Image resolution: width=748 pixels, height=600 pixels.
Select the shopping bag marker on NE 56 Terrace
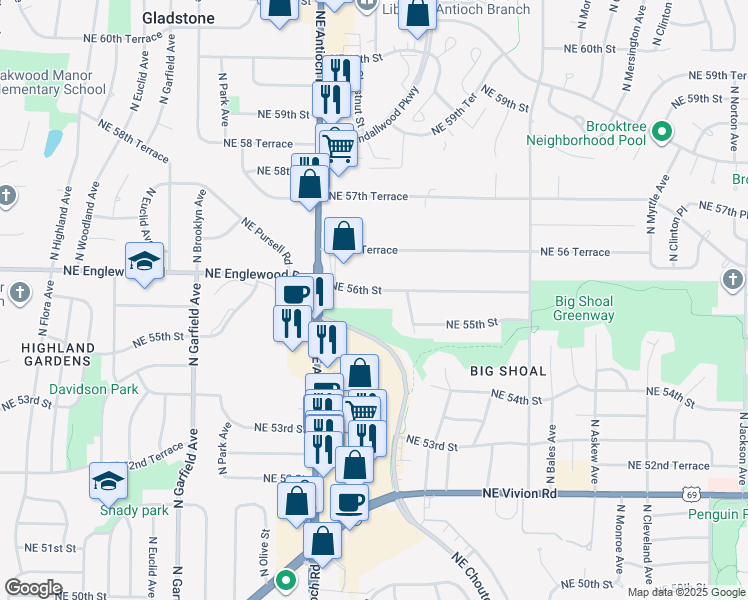click(x=343, y=238)
